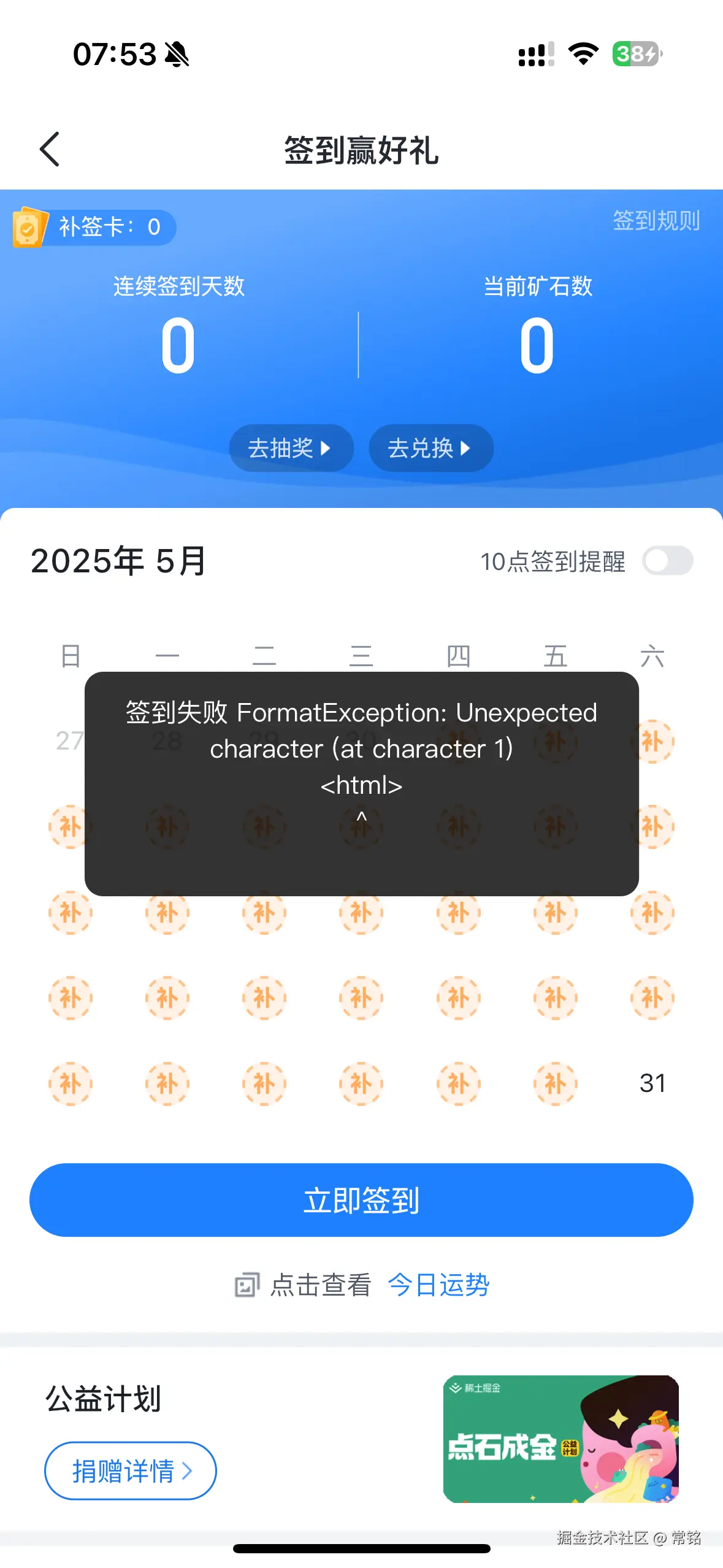Viewport: 723px width, 1568px height.
Task: Tap the orange 补签卡 card icon
Action: 30,227
